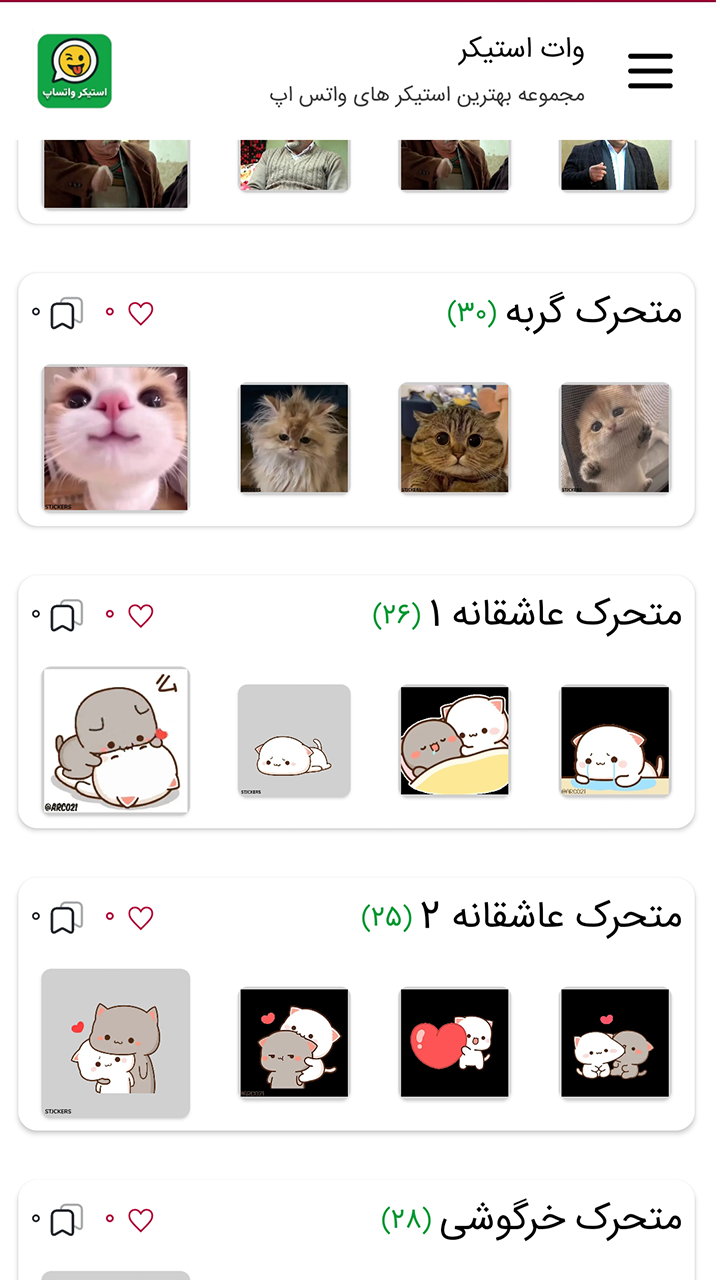Click the cat holding red heart sticker

tap(455, 1042)
